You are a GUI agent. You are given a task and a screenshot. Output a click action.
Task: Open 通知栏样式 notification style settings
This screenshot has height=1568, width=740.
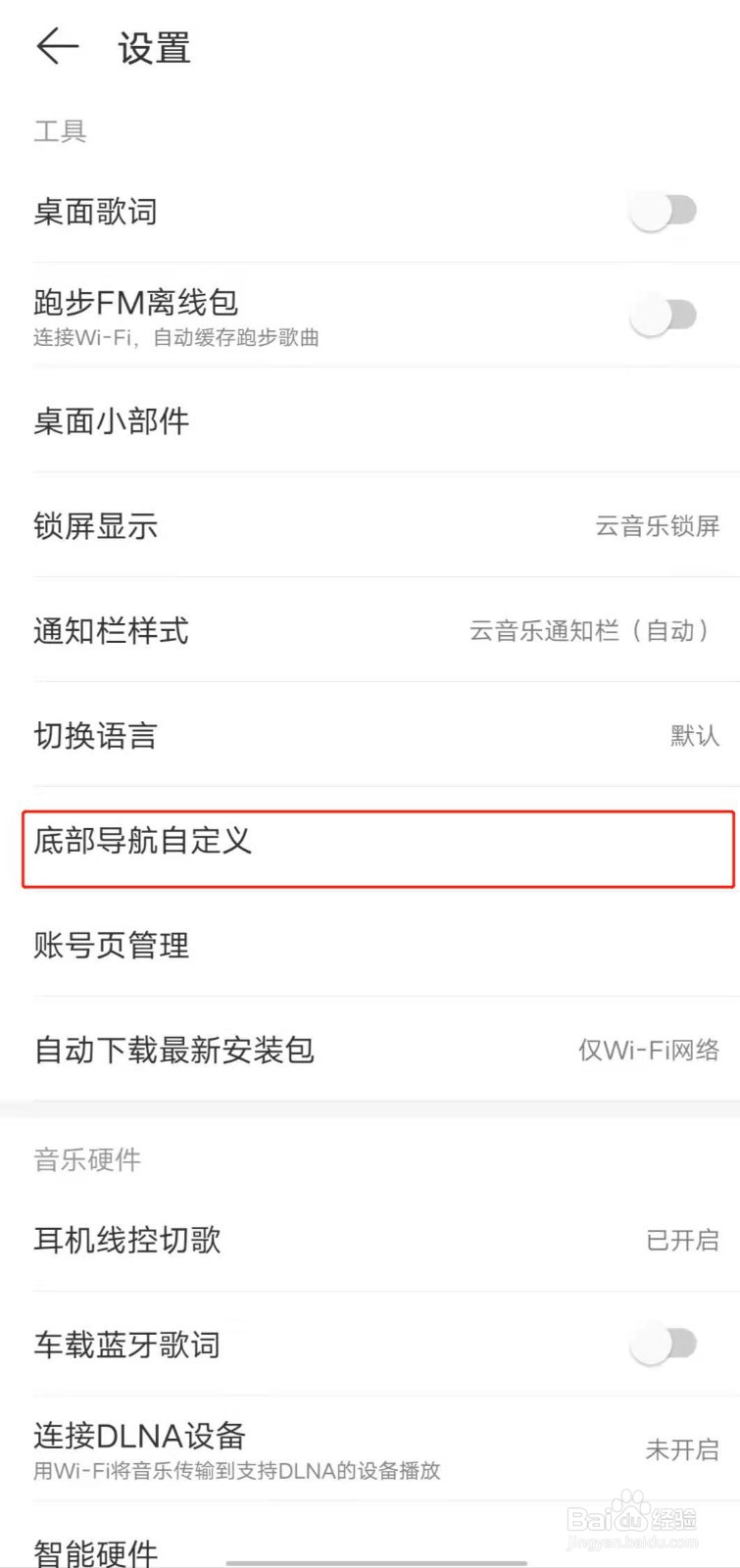111,631
